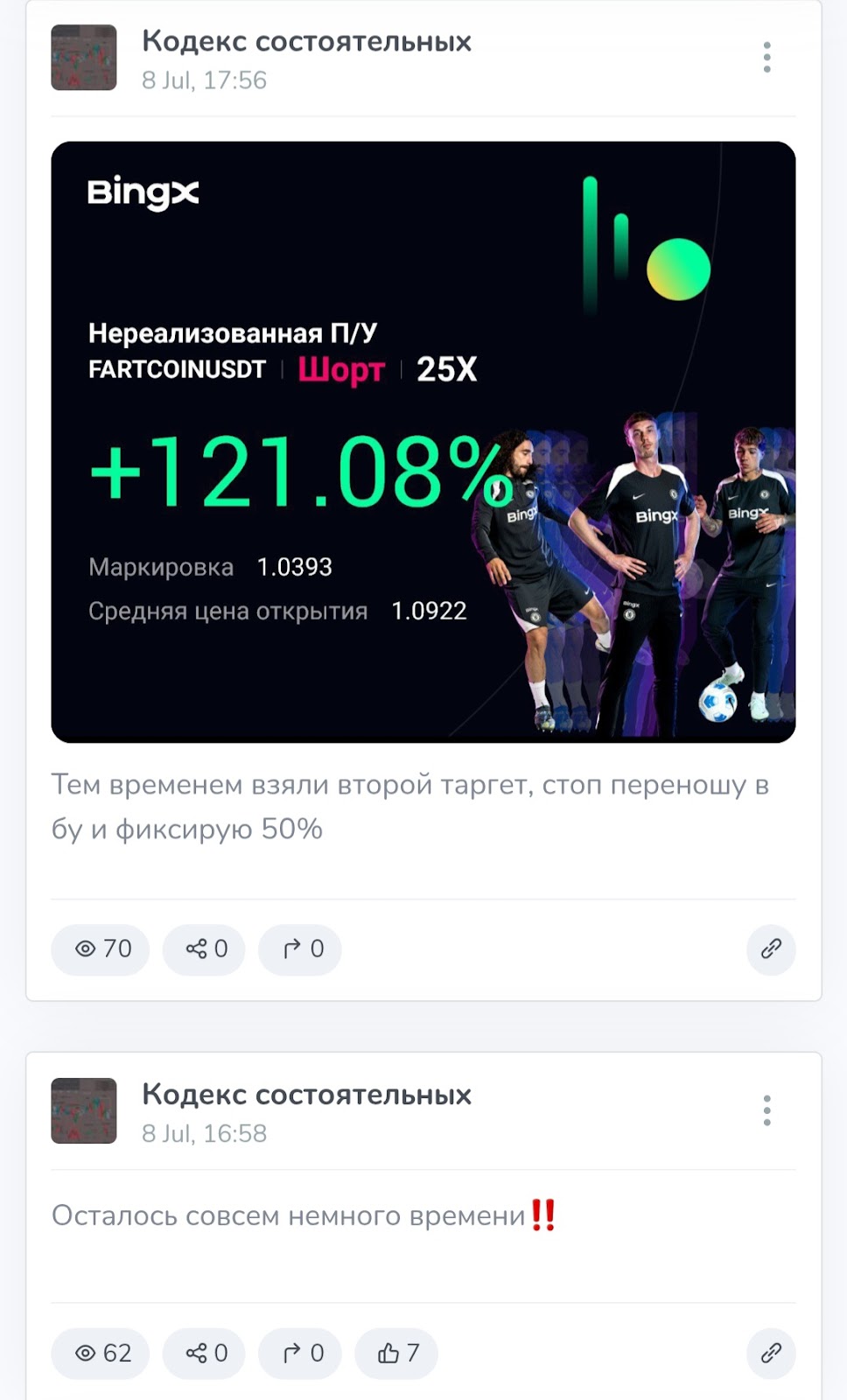Click the share icon under the BingX post
The image size is (847, 1400).
click(x=203, y=949)
